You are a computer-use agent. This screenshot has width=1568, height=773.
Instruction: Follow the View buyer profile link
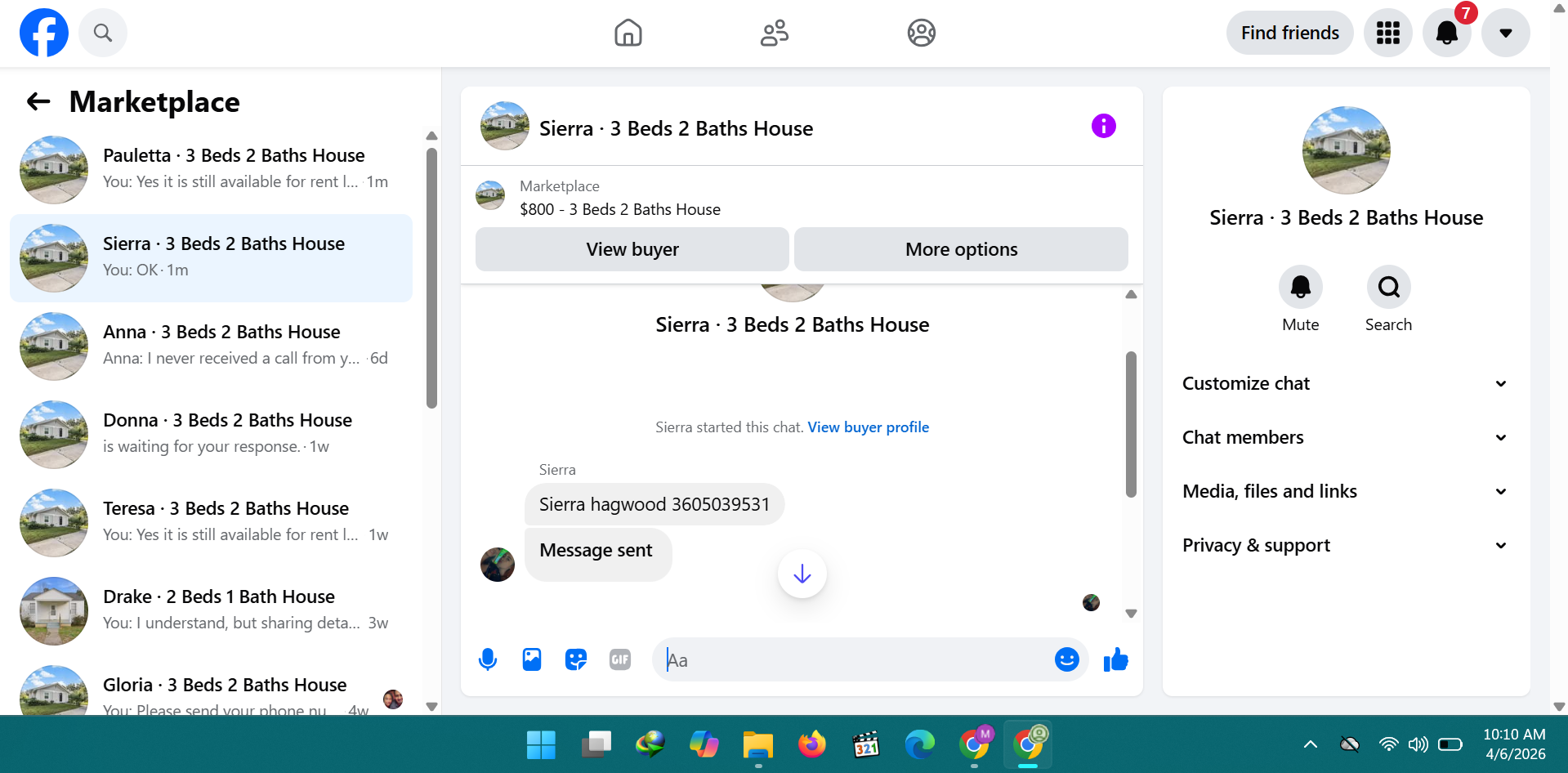point(868,427)
